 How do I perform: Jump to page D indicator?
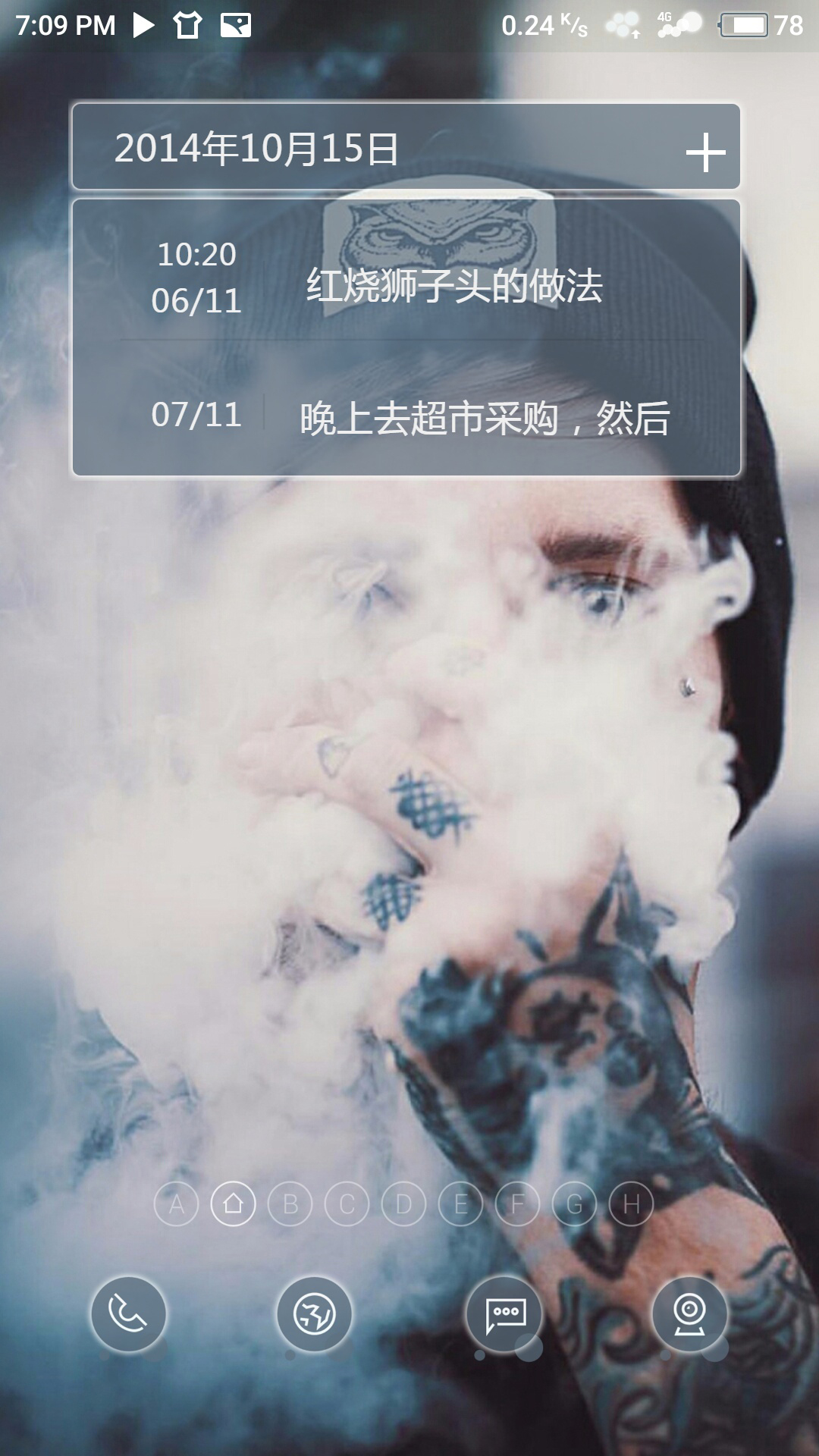(404, 1203)
